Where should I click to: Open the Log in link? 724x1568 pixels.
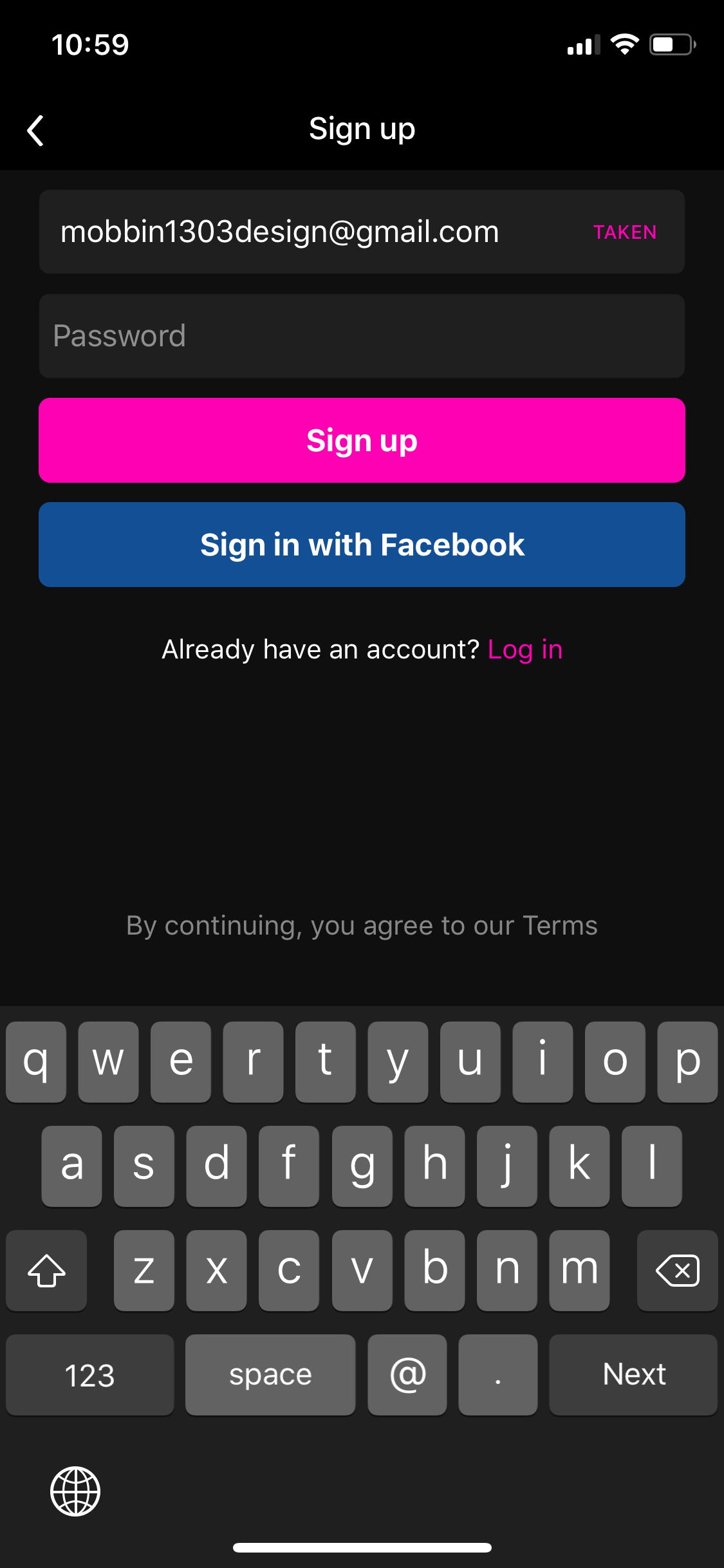[x=525, y=649]
